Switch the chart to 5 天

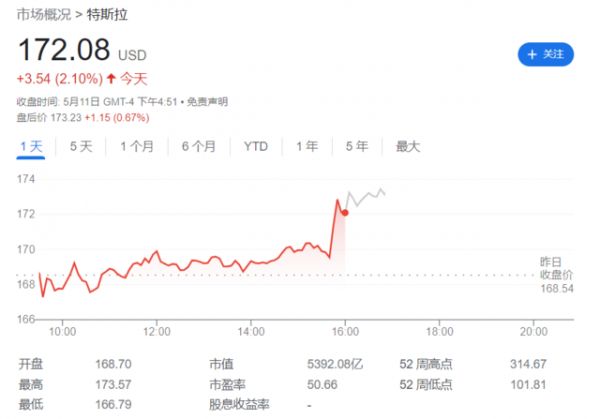81,146
